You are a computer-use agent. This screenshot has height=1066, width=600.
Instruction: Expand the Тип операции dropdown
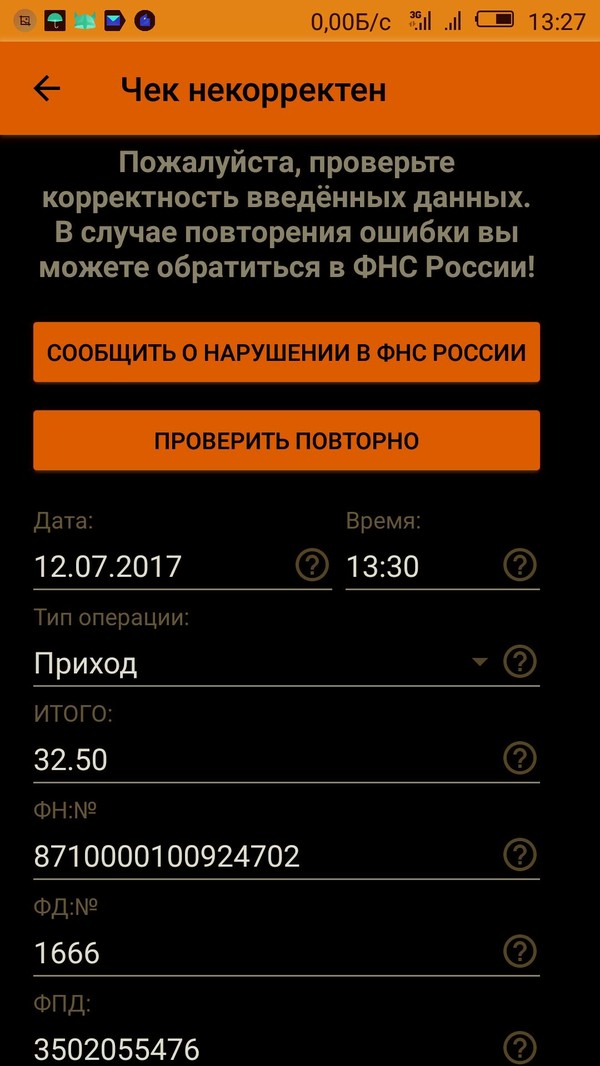pyautogui.click(x=260, y=663)
